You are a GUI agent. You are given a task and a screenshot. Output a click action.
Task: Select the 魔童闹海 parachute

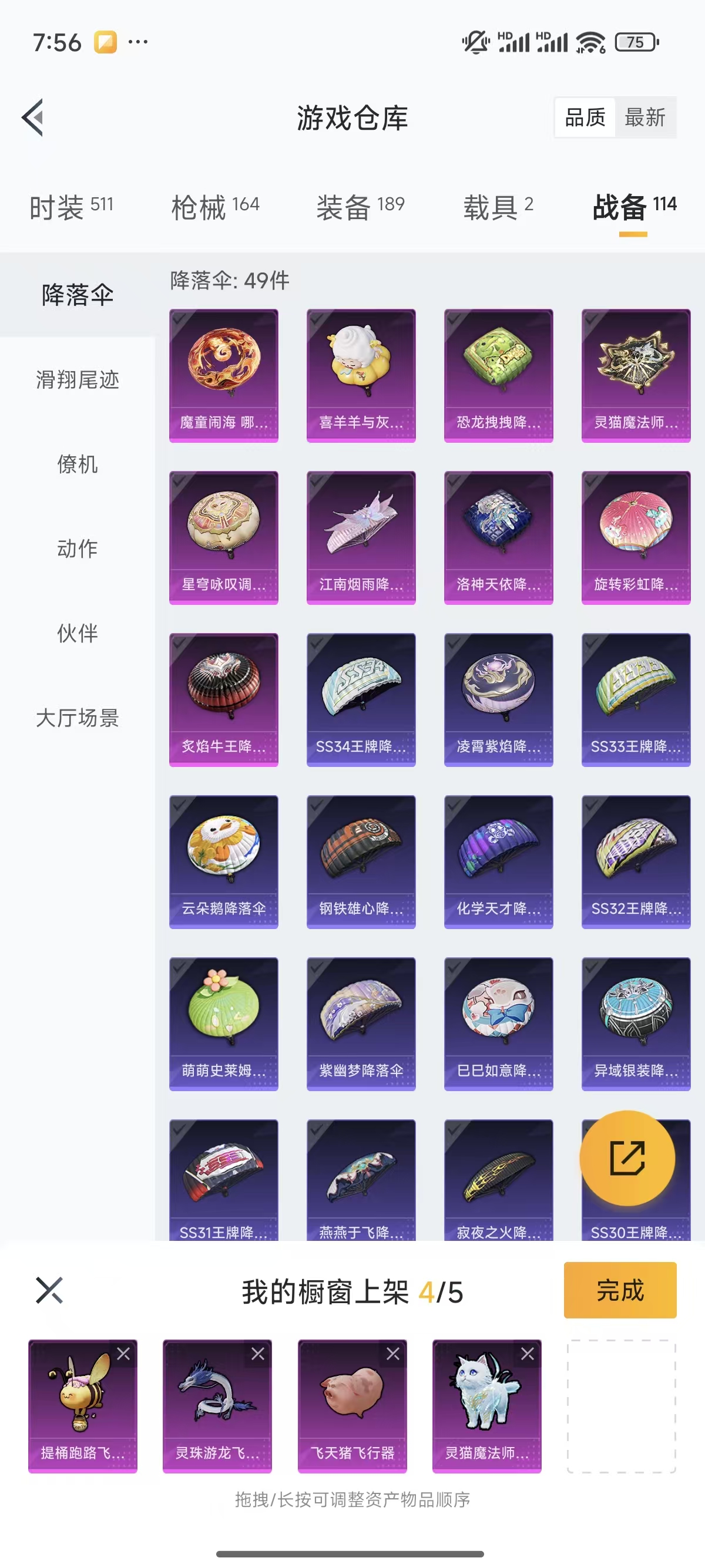point(223,375)
